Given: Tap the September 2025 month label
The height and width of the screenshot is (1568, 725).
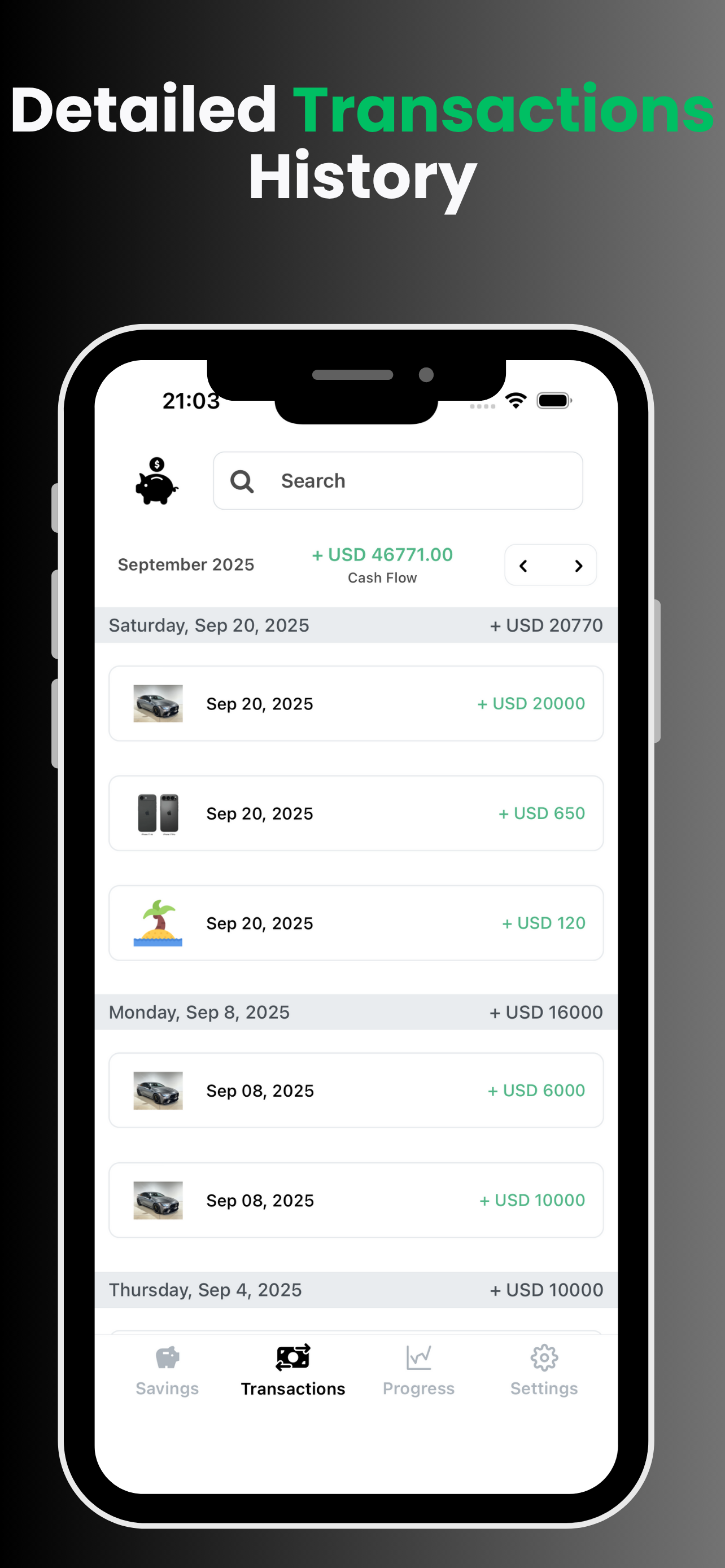Looking at the screenshot, I should click(186, 564).
